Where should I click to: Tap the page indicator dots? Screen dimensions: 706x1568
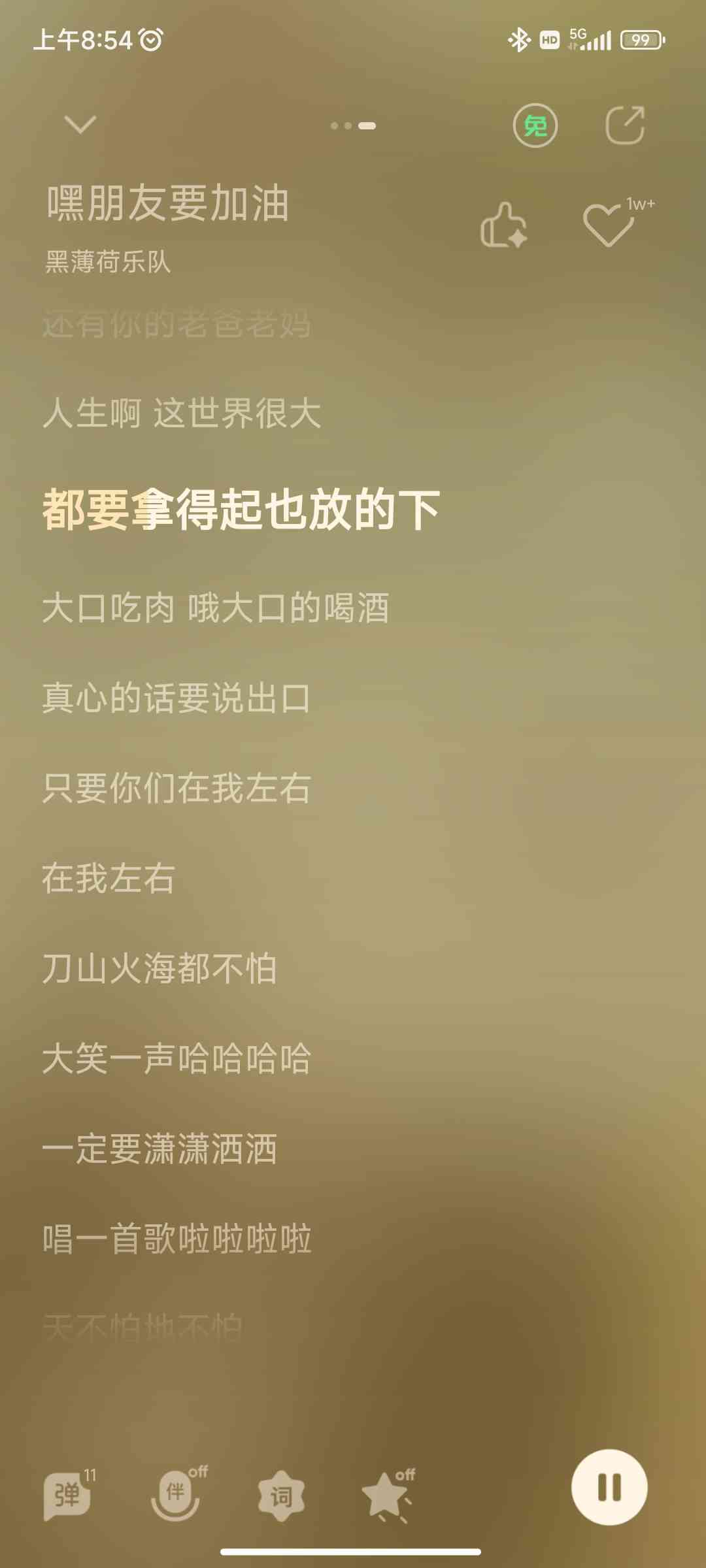click(x=353, y=125)
